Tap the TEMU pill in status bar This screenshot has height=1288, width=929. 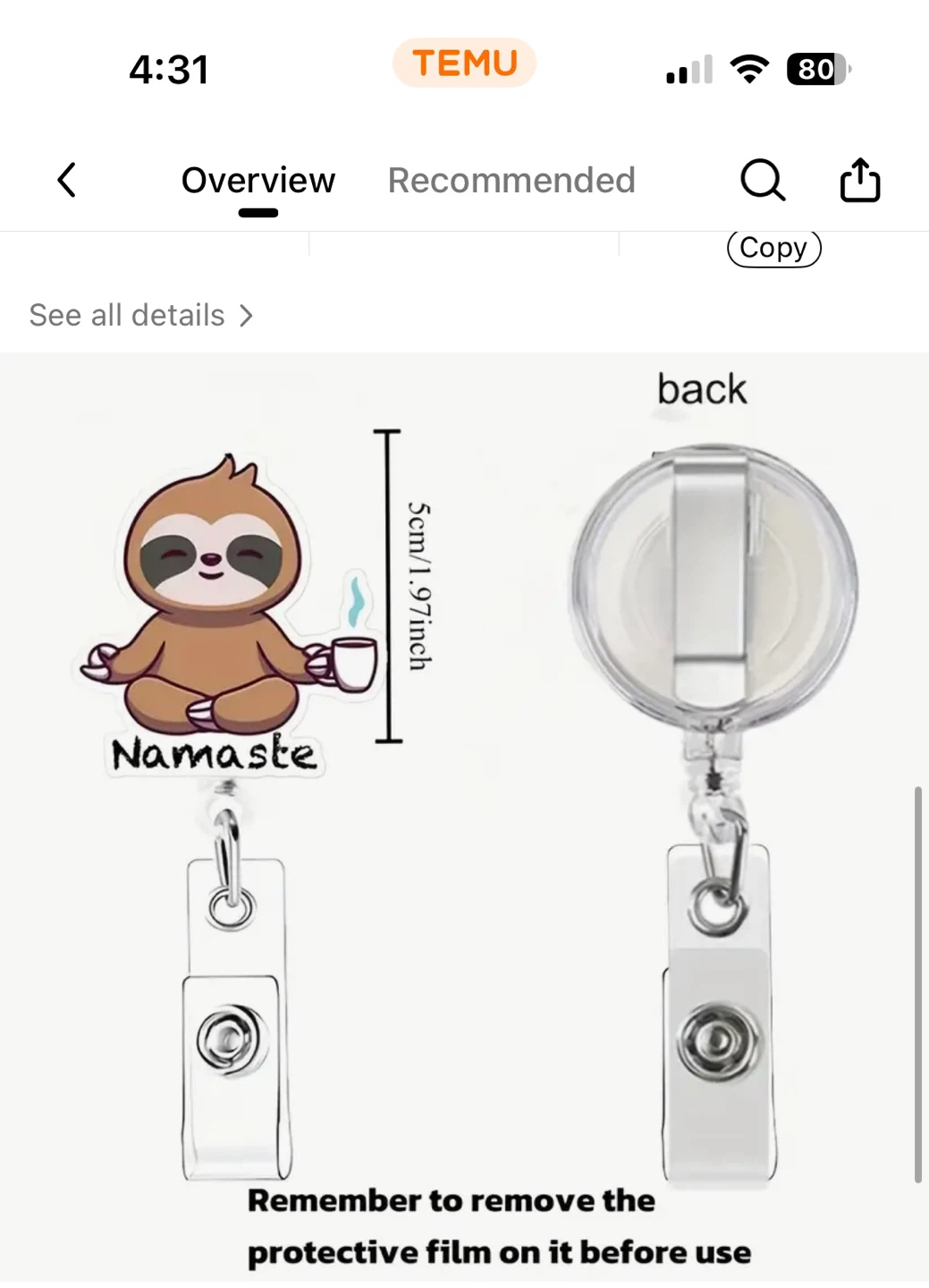(464, 63)
